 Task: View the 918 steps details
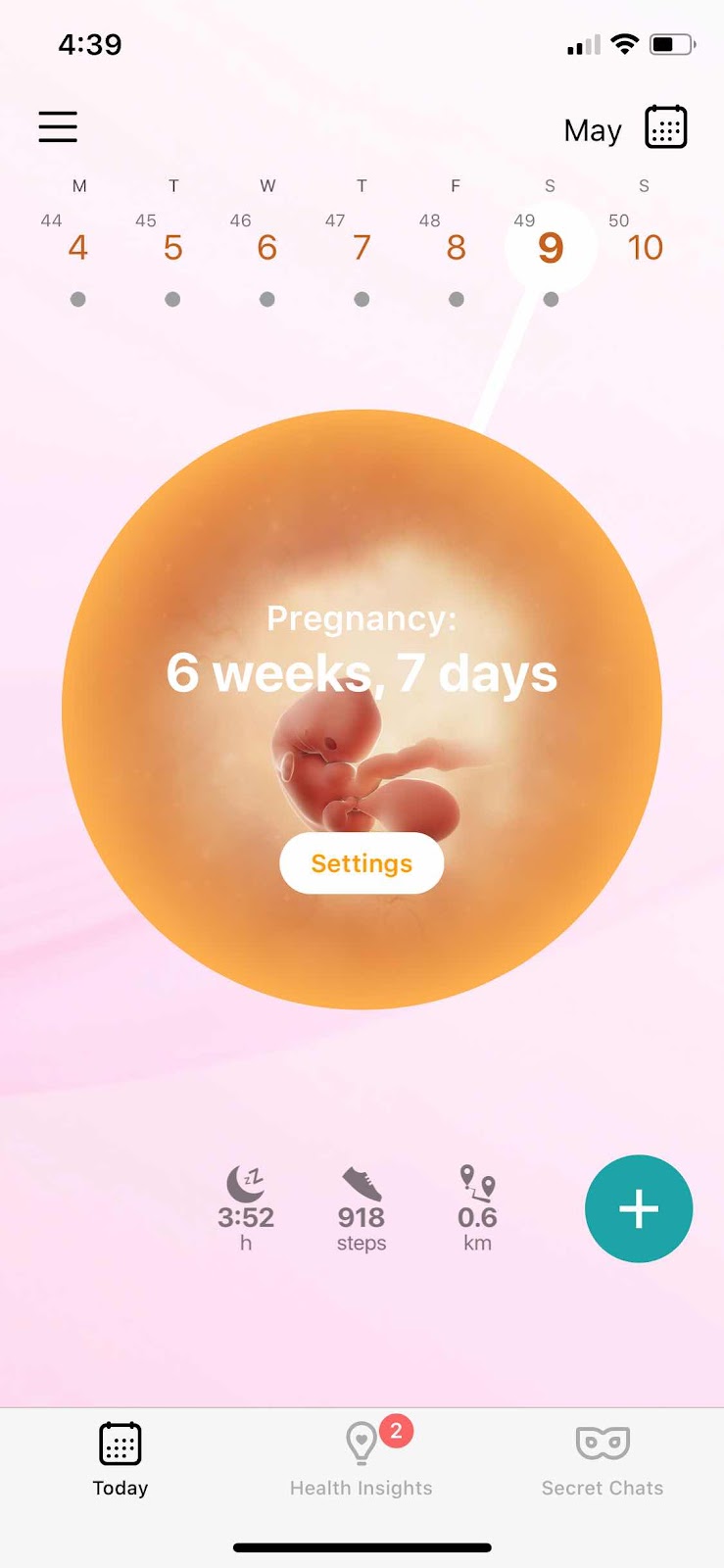pyautogui.click(x=362, y=1208)
